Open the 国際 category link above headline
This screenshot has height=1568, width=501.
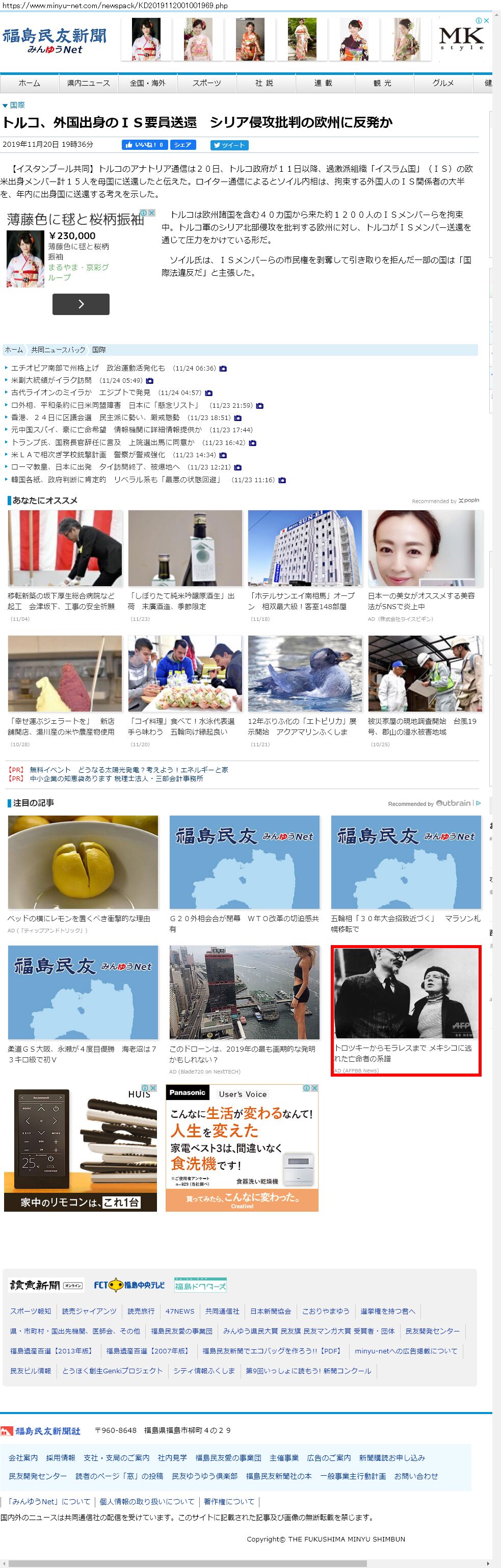point(17,106)
